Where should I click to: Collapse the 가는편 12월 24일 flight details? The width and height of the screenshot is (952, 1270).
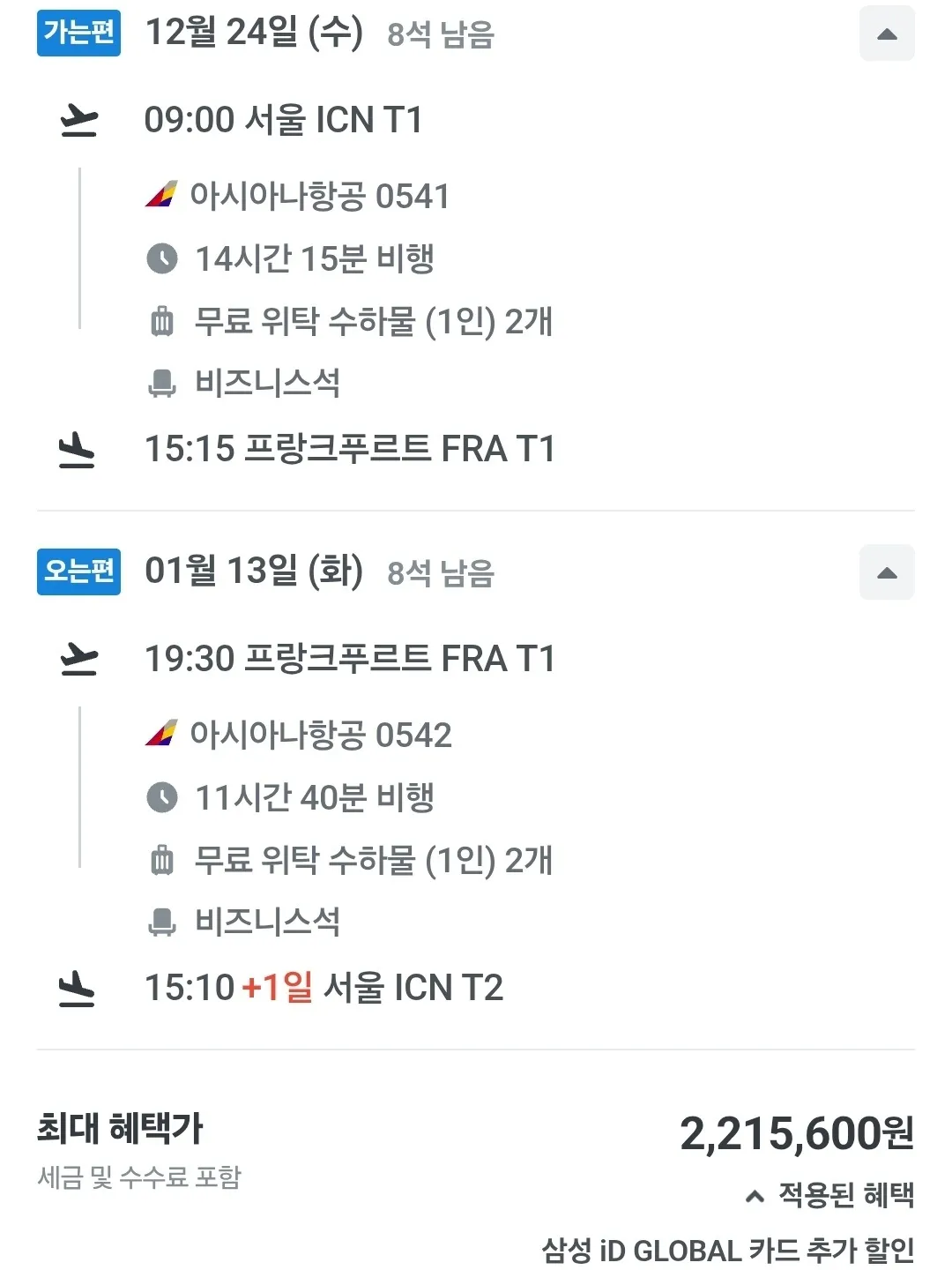tap(887, 34)
